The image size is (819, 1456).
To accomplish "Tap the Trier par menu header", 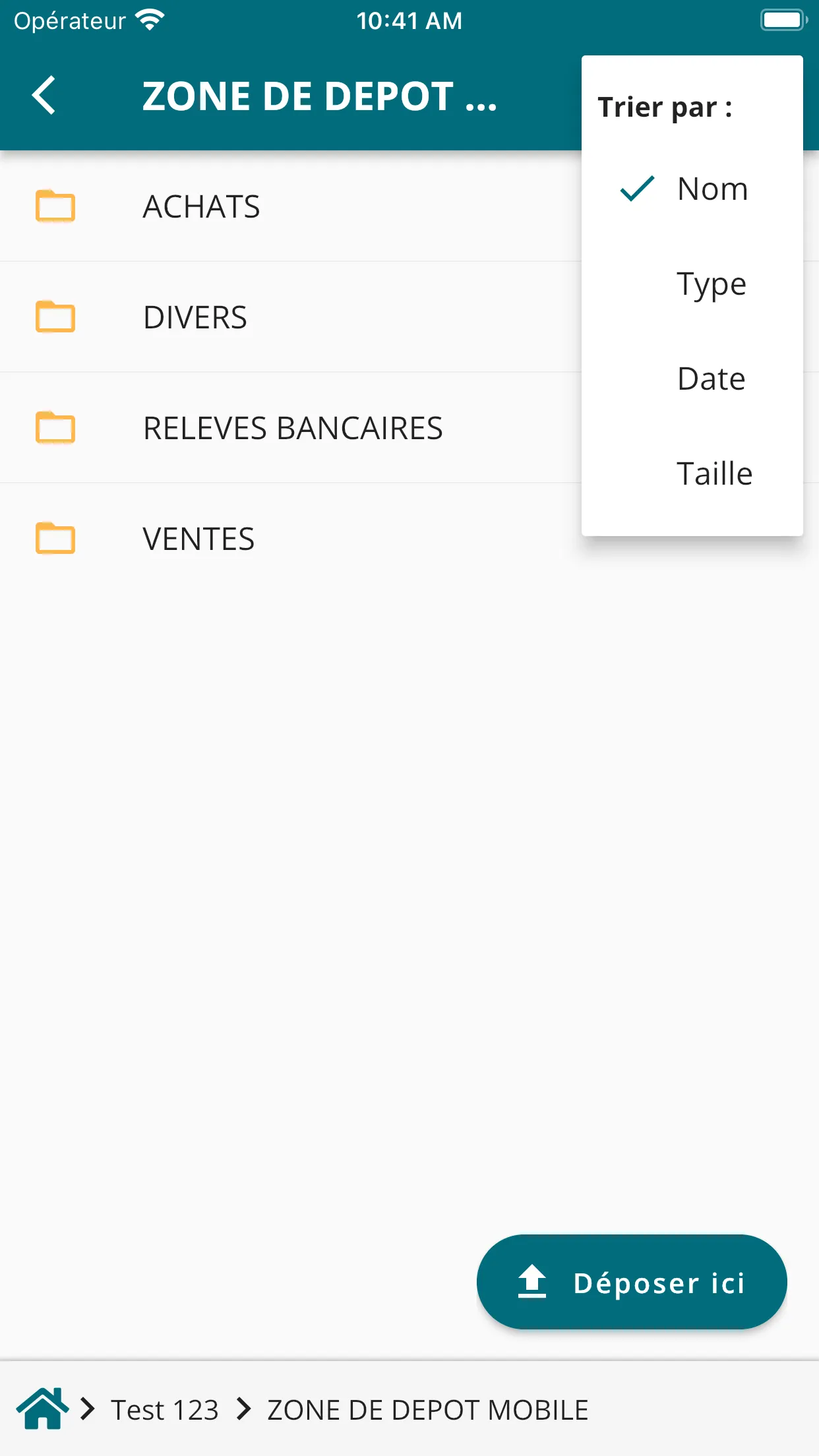I will [665, 106].
